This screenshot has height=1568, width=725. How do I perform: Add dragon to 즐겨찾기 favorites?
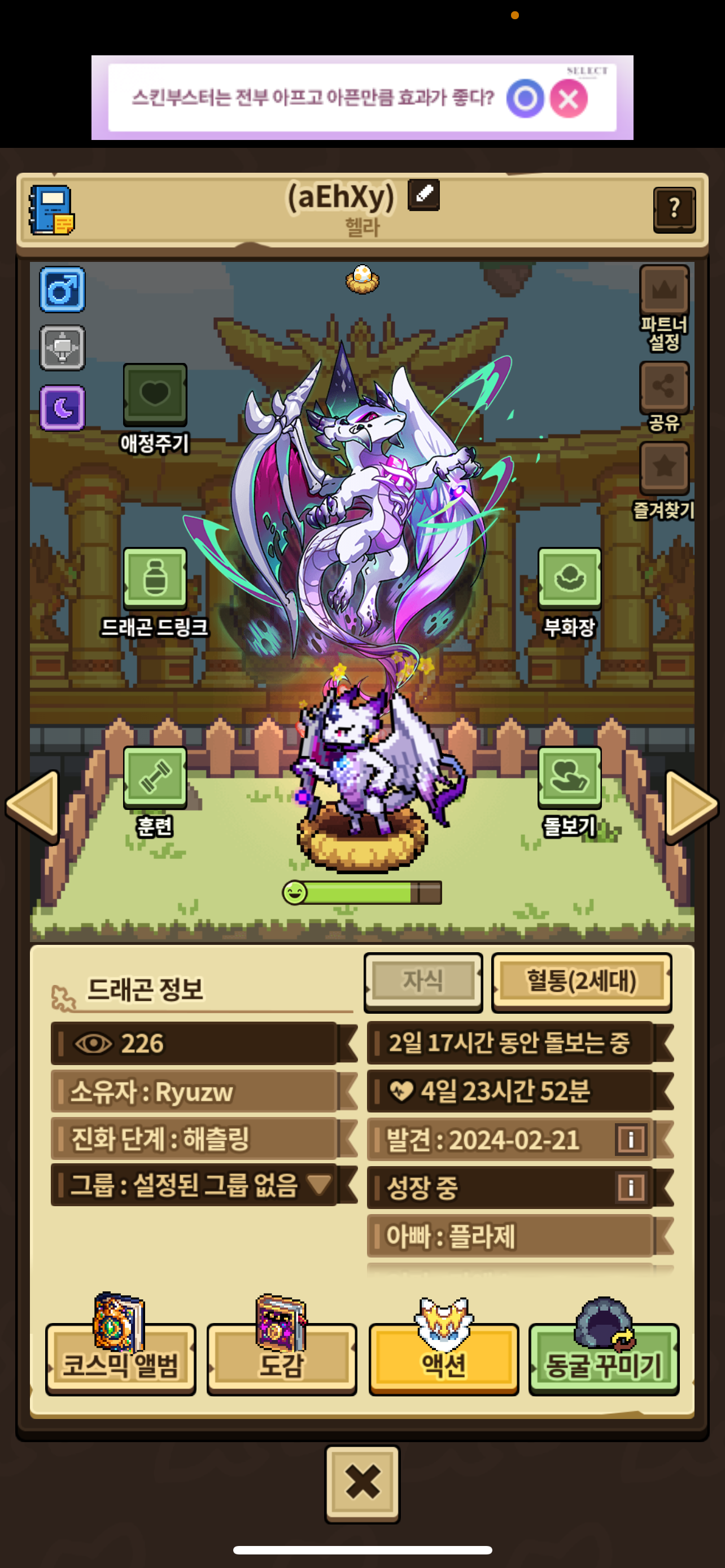pos(664,467)
